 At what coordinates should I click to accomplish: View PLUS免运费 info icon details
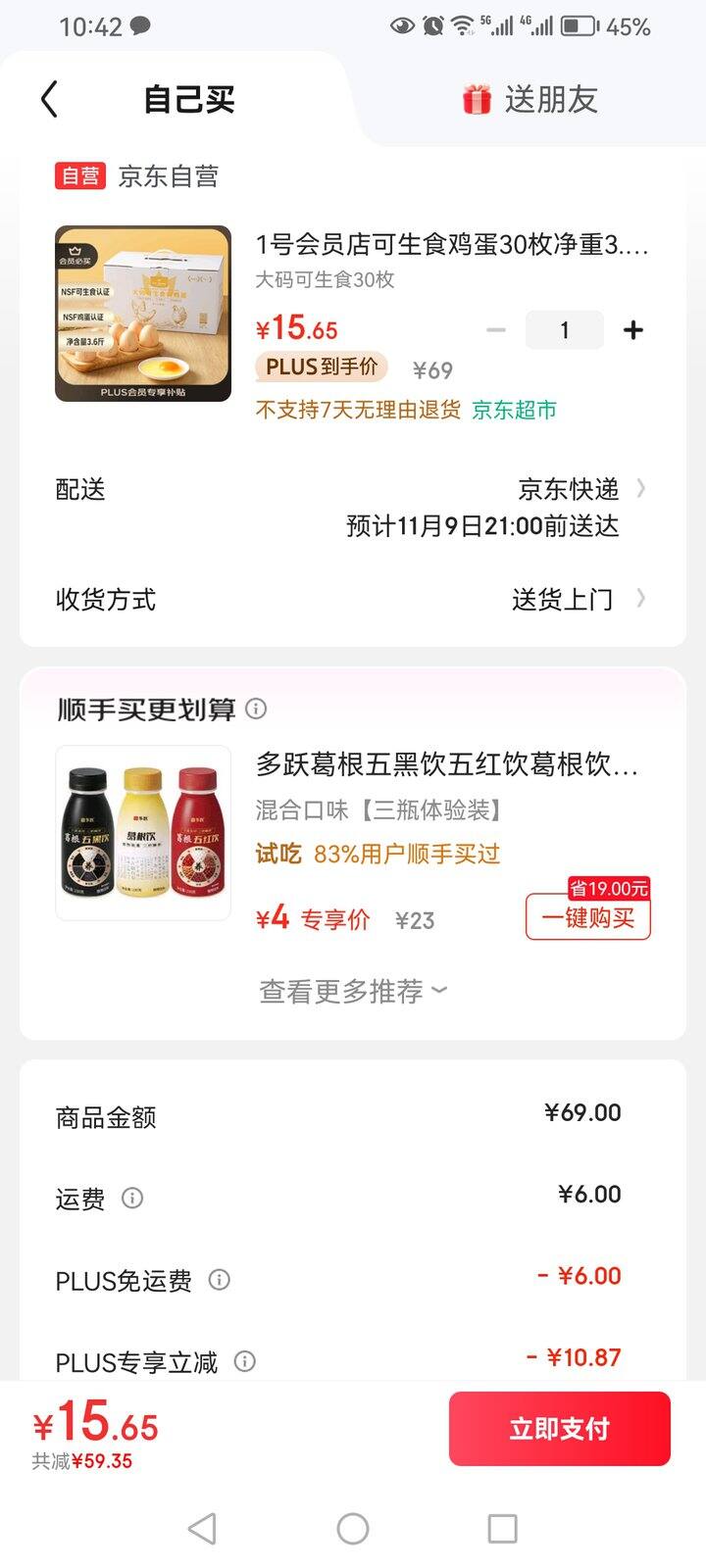221,1280
